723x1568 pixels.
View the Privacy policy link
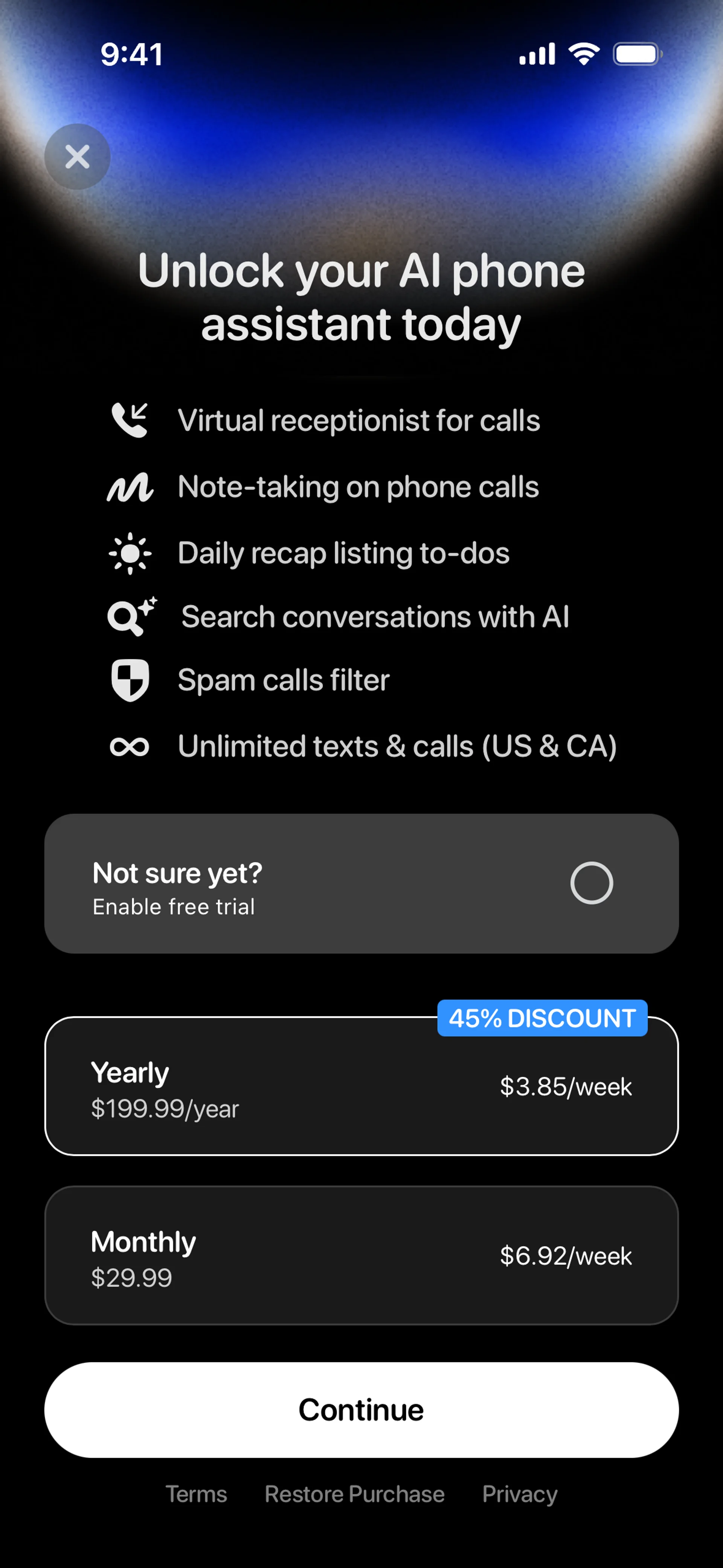(x=520, y=1495)
